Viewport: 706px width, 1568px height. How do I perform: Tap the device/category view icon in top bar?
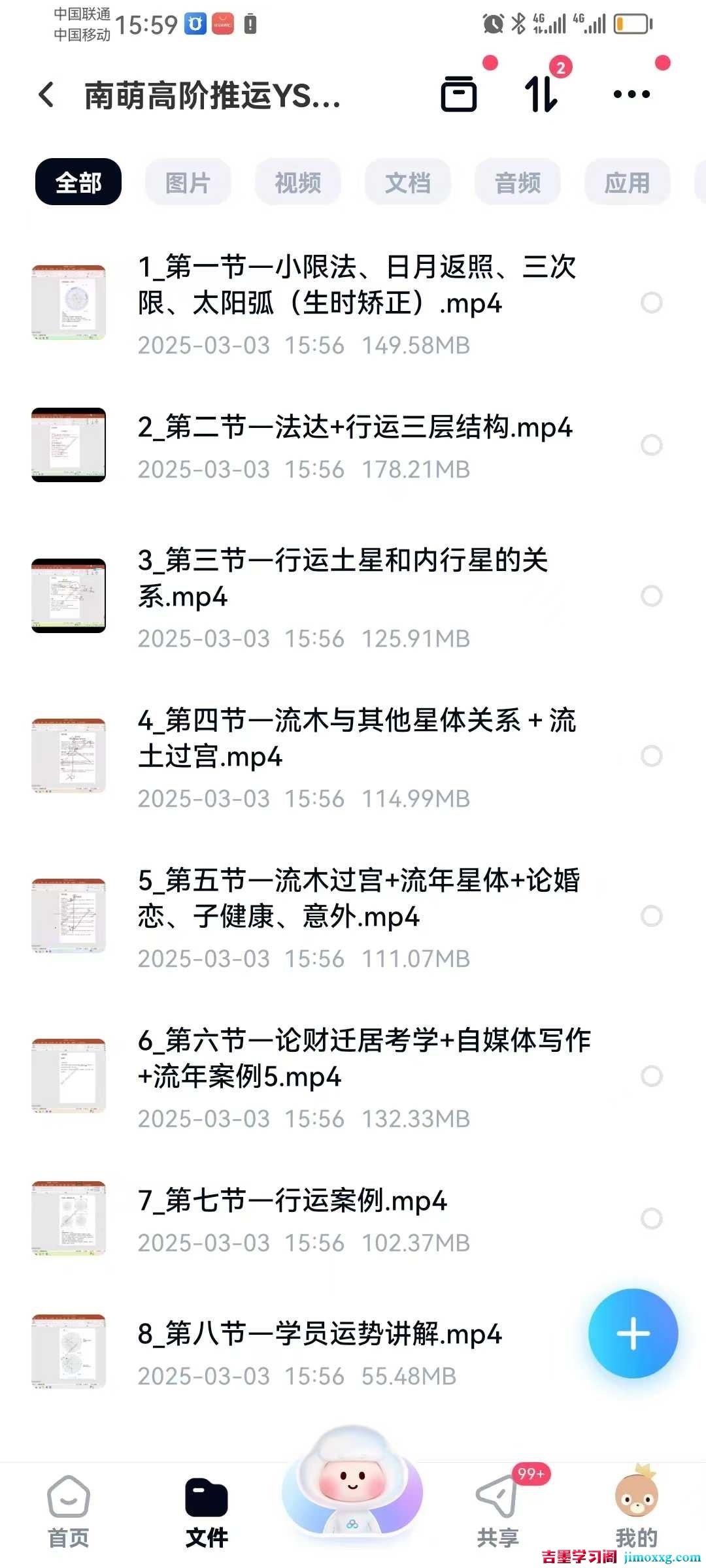460,94
